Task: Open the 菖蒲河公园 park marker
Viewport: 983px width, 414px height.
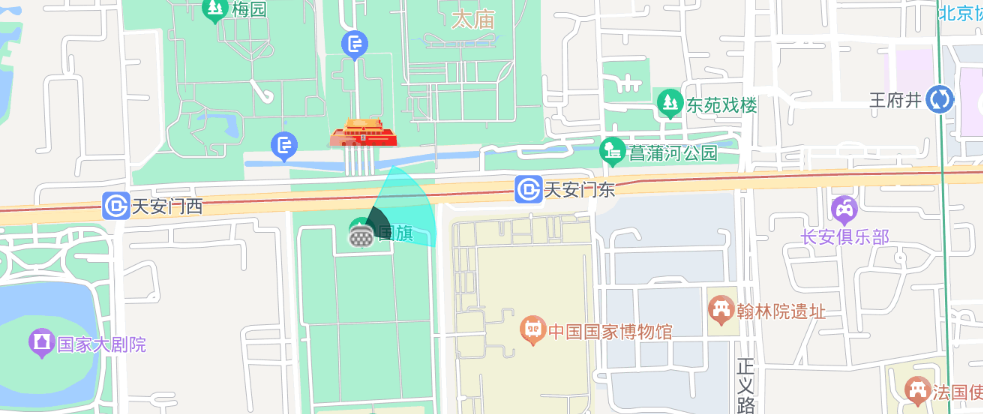Action: click(612, 152)
